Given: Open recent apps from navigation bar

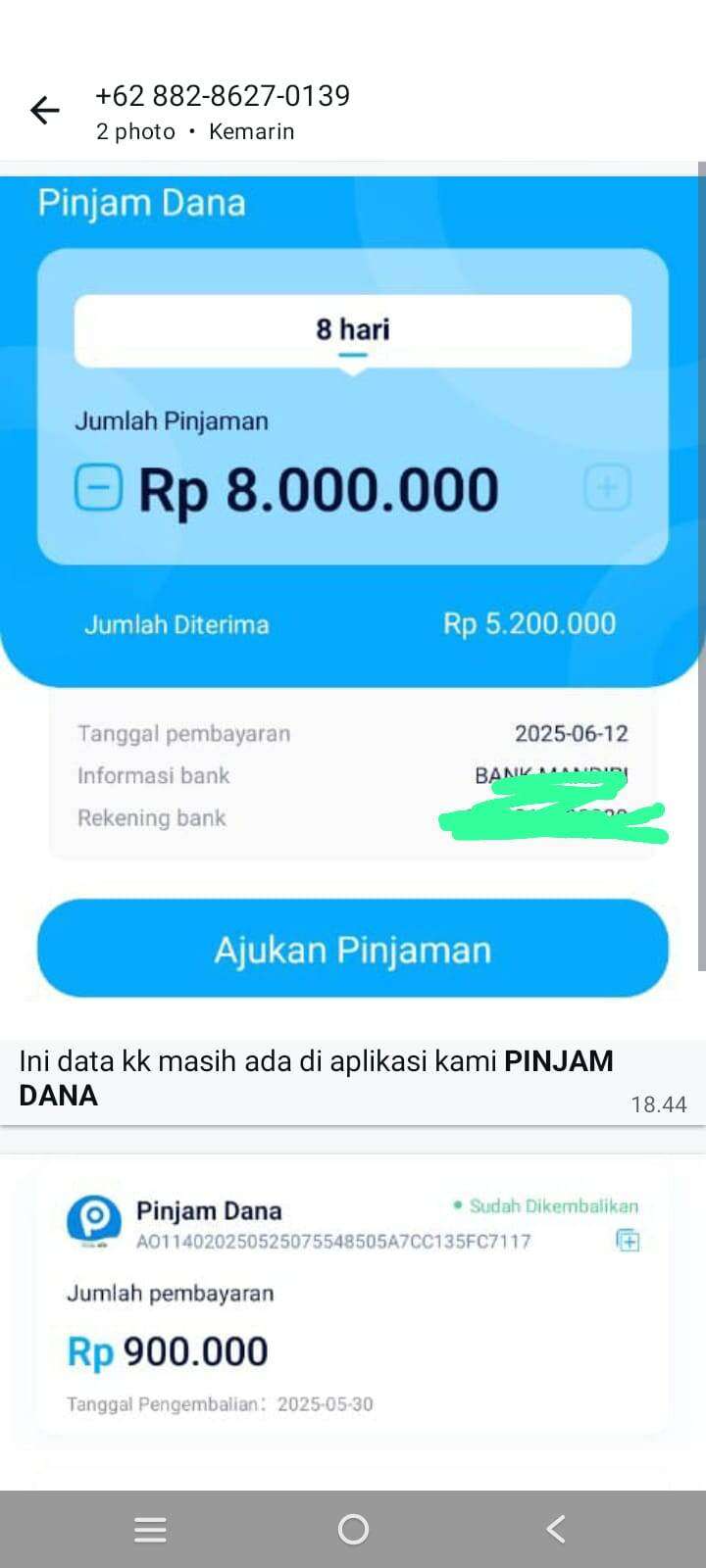Looking at the screenshot, I should (150, 1529).
